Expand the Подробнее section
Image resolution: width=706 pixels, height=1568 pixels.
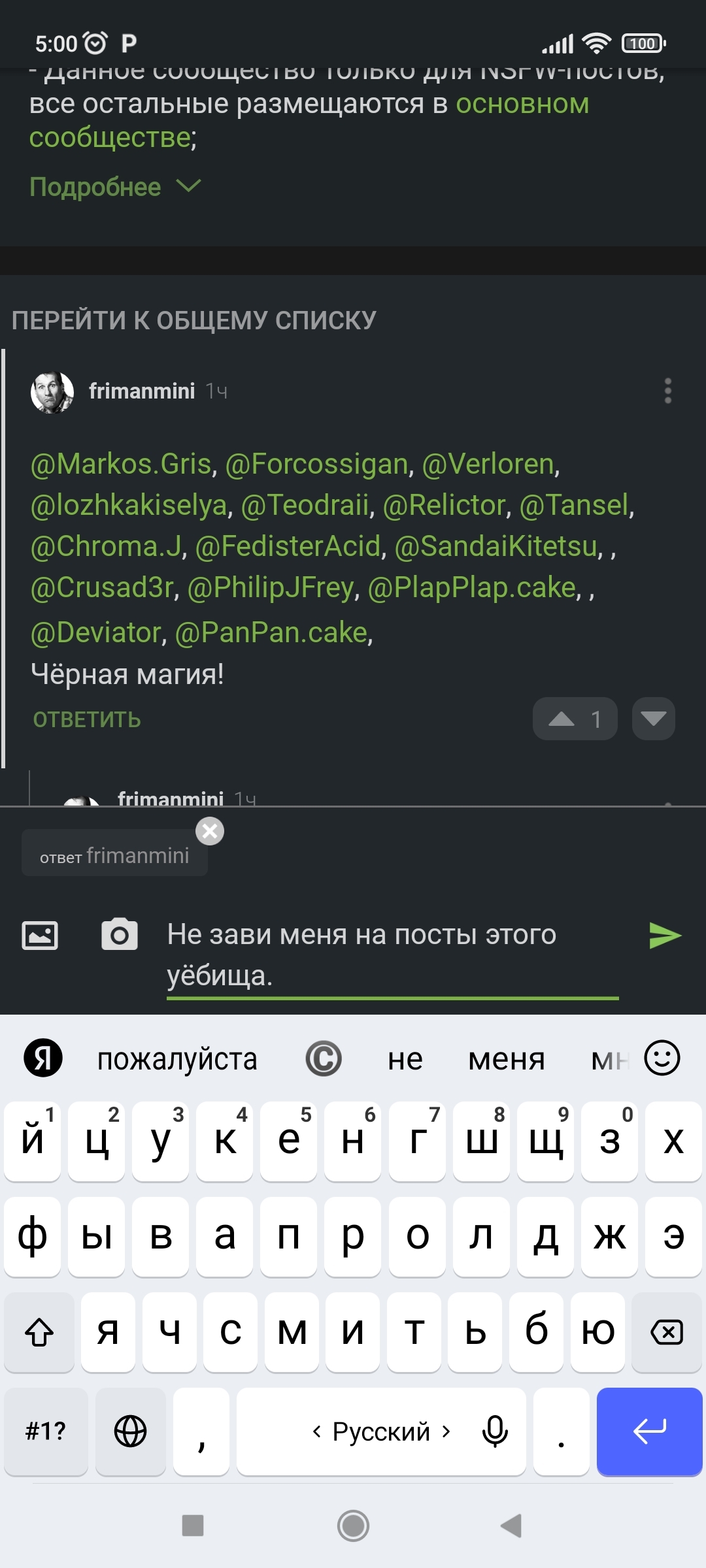tap(115, 187)
